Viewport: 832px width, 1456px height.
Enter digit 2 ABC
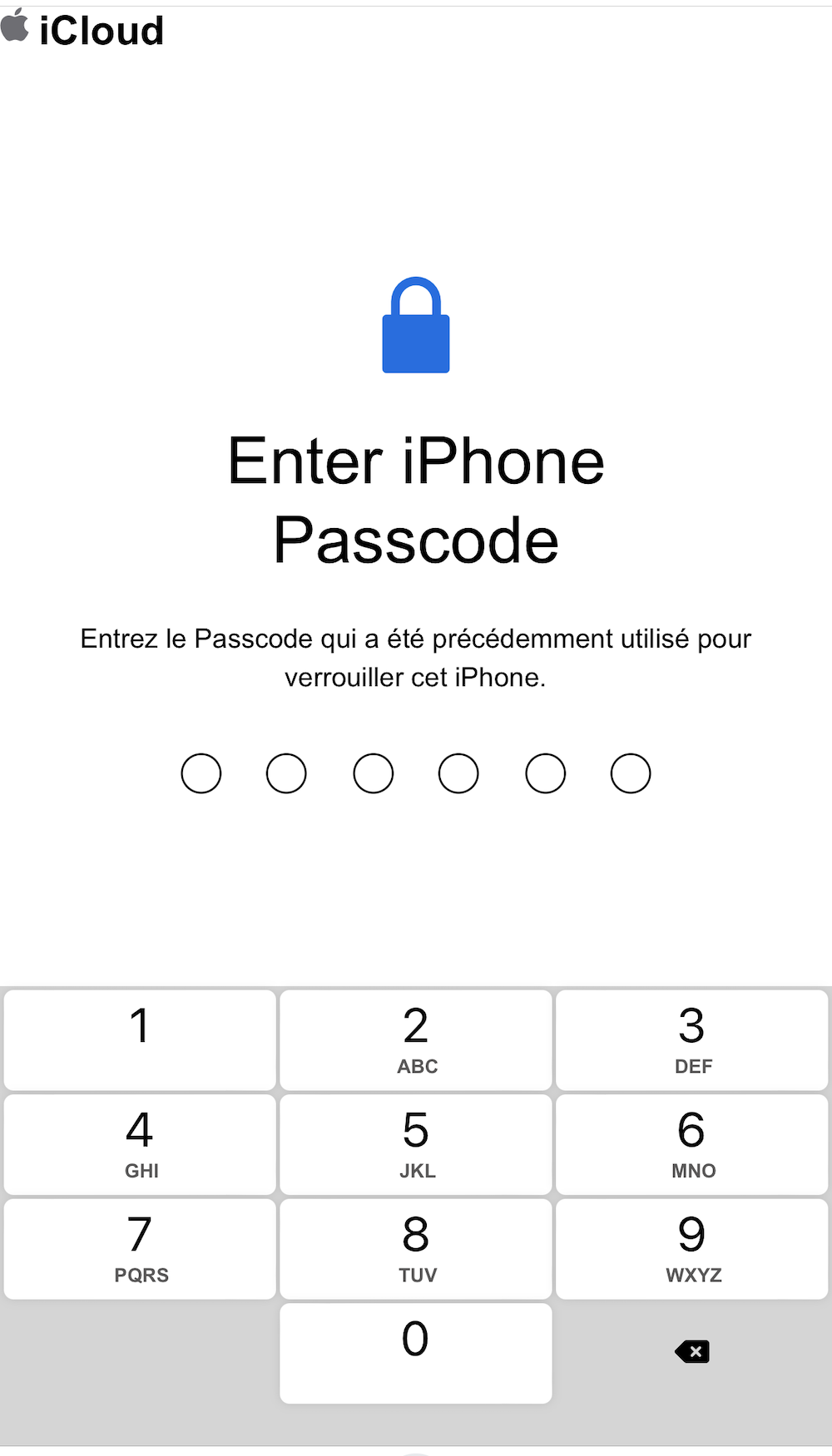(x=416, y=1039)
